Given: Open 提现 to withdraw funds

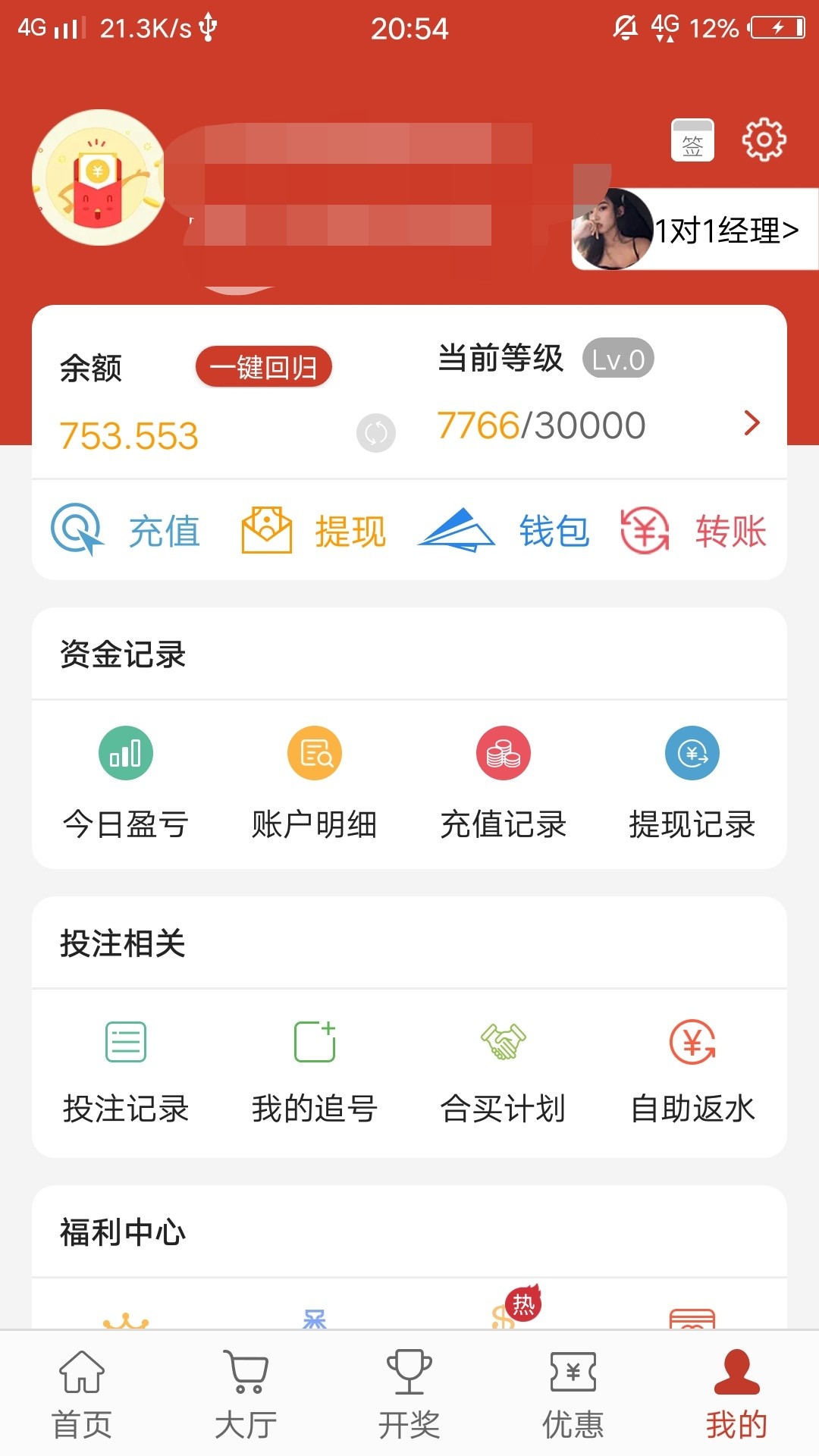Looking at the screenshot, I should click(314, 530).
